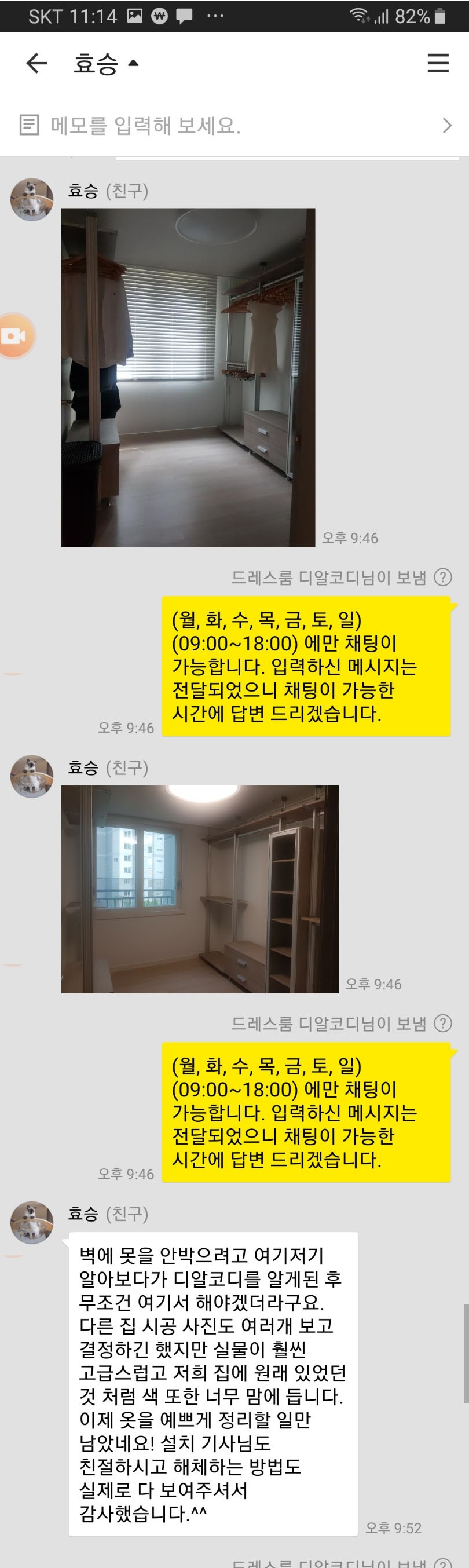Open 효승's avatar beside the blinds photo

pyautogui.click(x=32, y=199)
